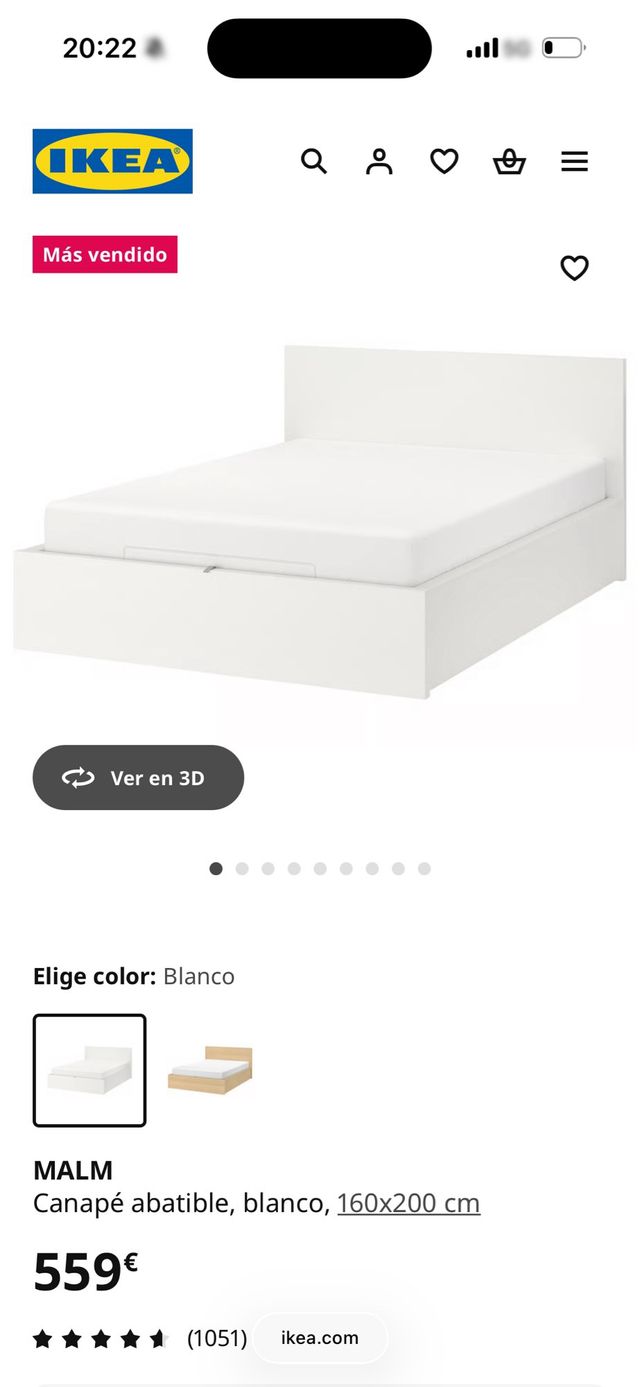
Task: Tap the Ver en 3D button
Action: pos(138,777)
